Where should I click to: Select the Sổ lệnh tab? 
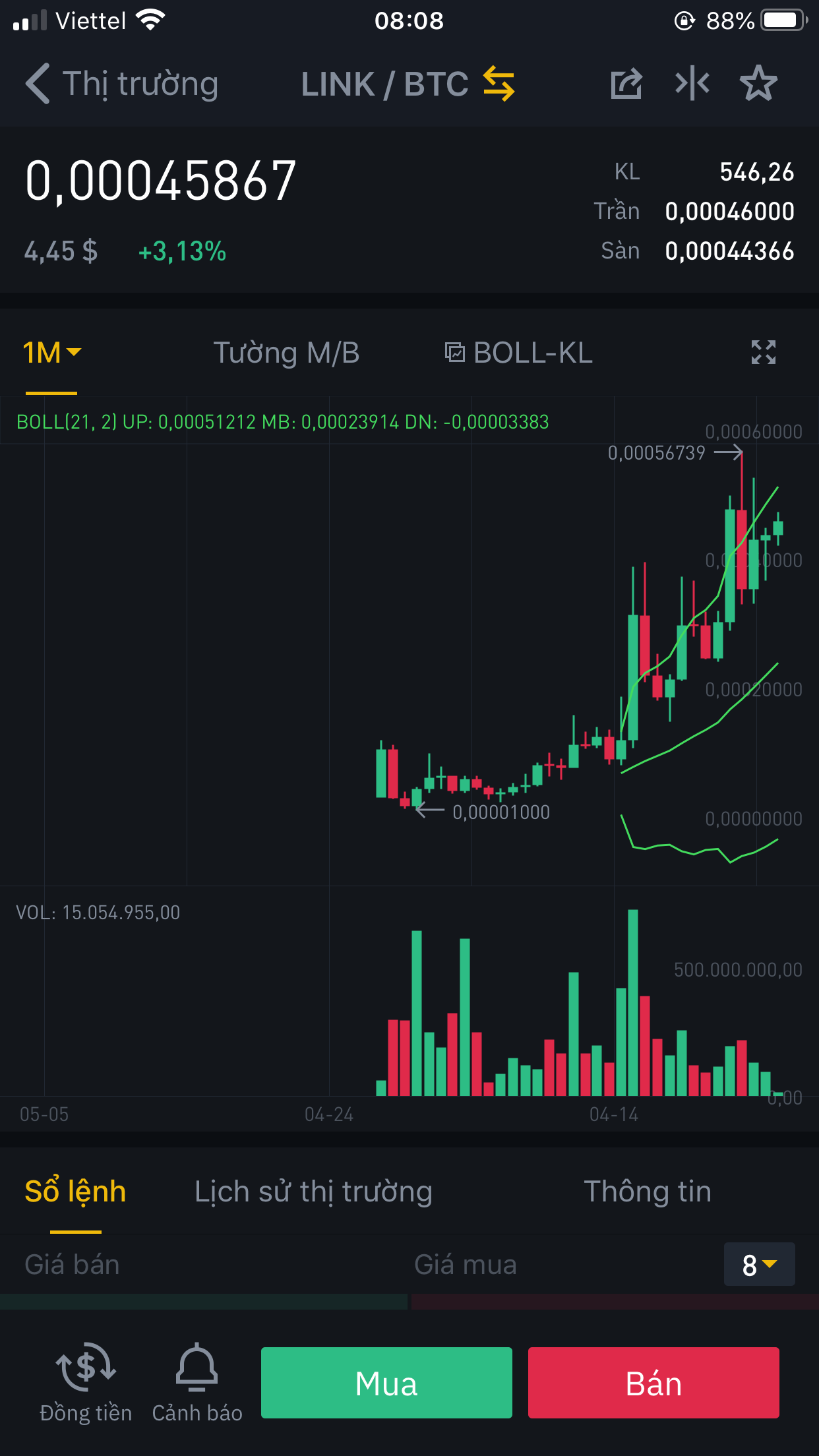75,1192
